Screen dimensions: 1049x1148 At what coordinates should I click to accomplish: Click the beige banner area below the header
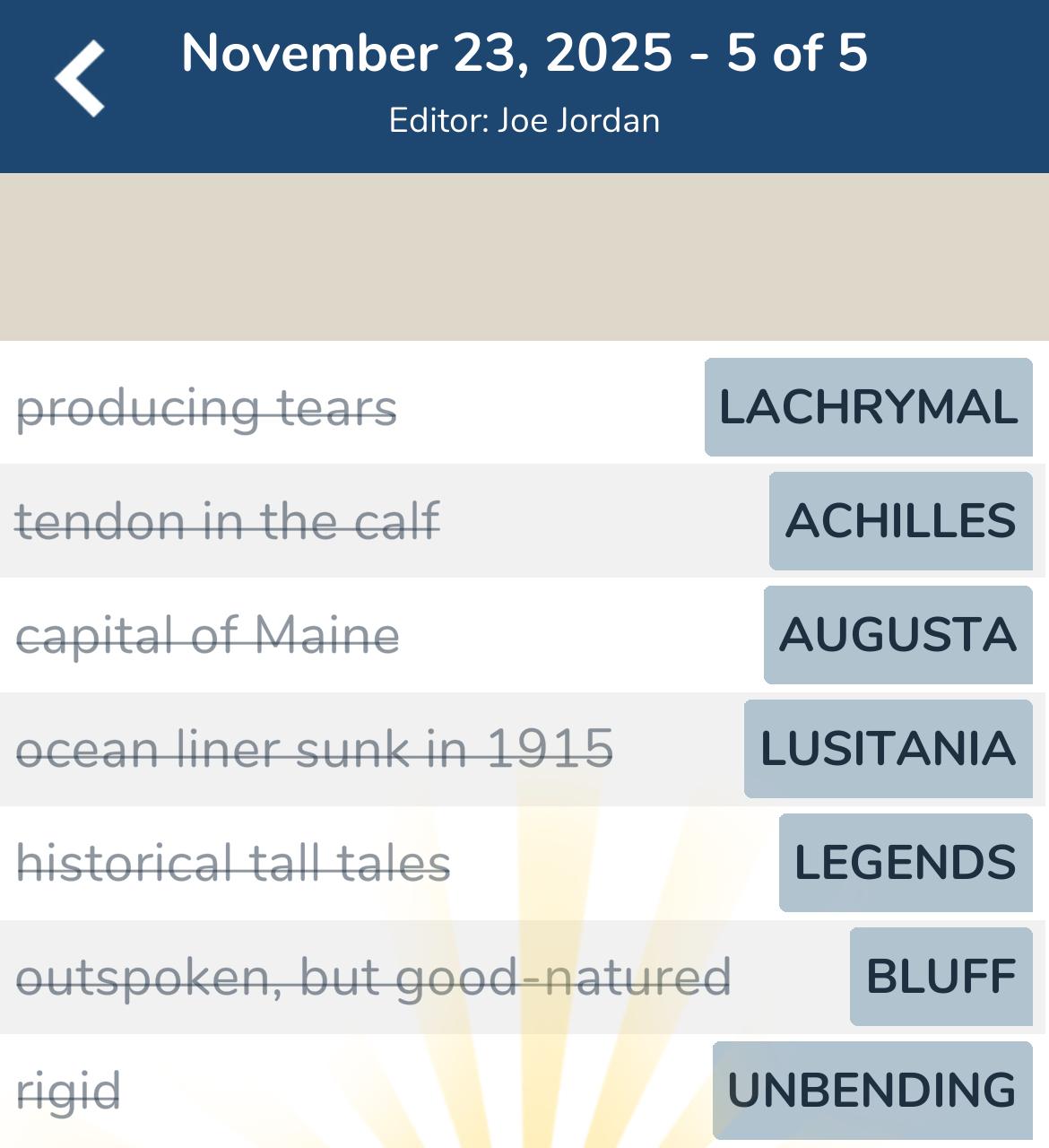524,256
